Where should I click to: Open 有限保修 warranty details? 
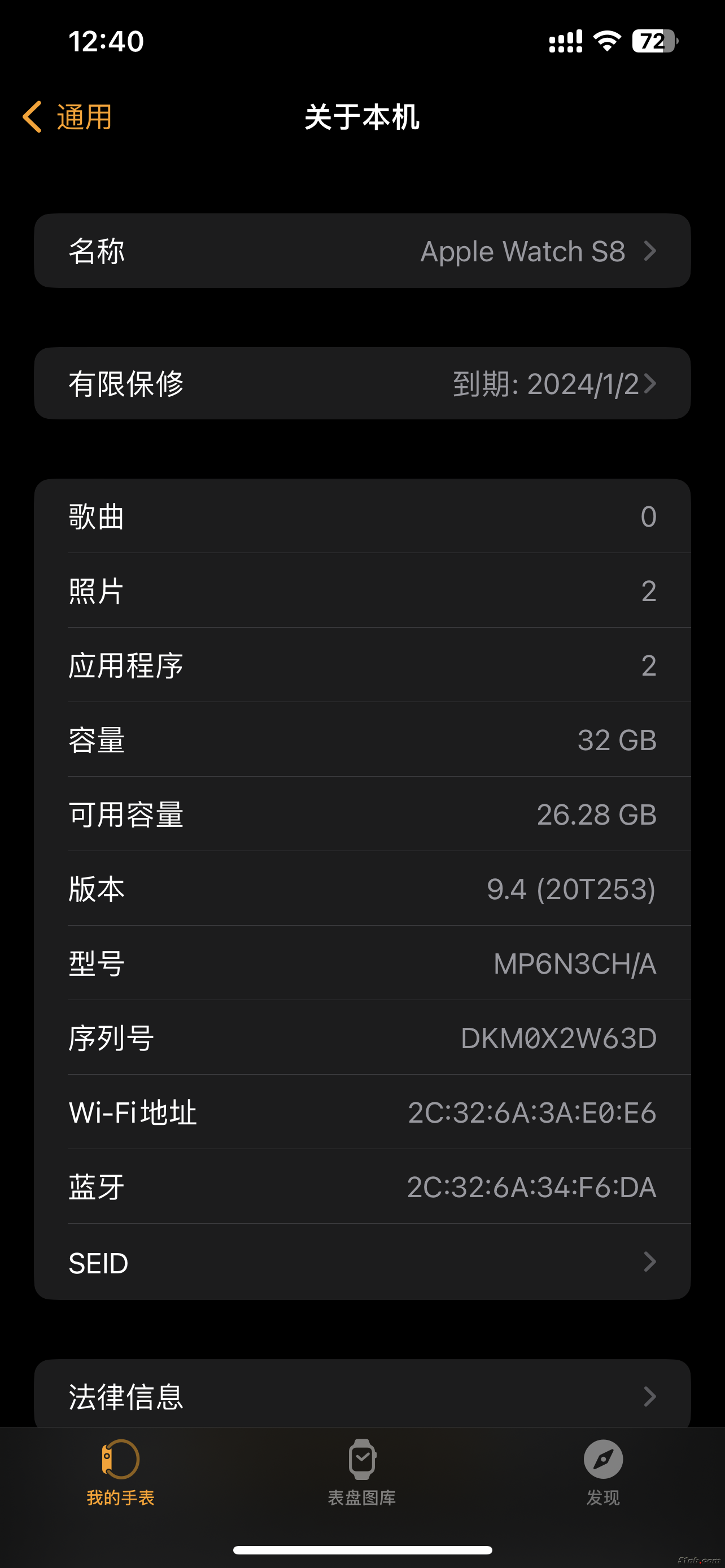(362, 383)
